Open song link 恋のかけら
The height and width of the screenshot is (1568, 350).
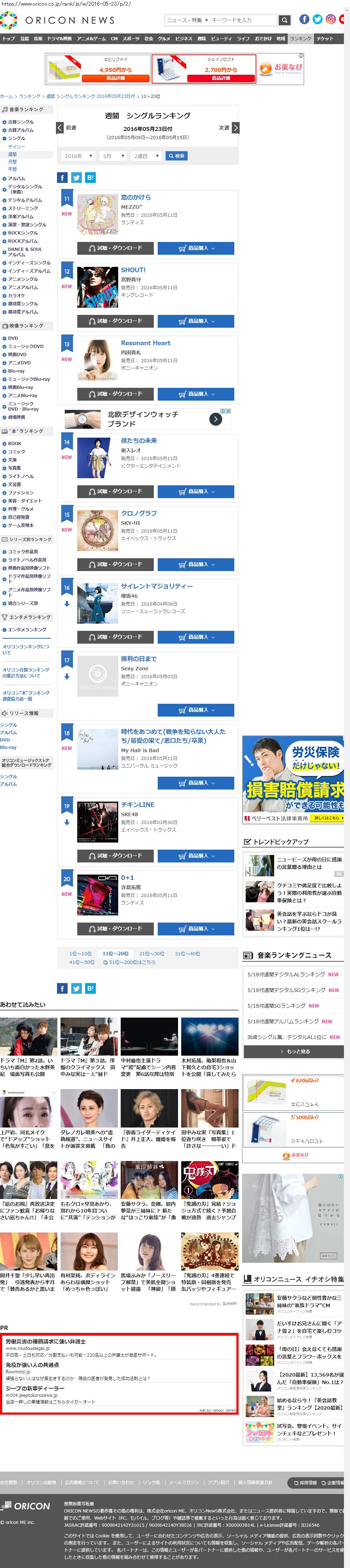point(136,197)
